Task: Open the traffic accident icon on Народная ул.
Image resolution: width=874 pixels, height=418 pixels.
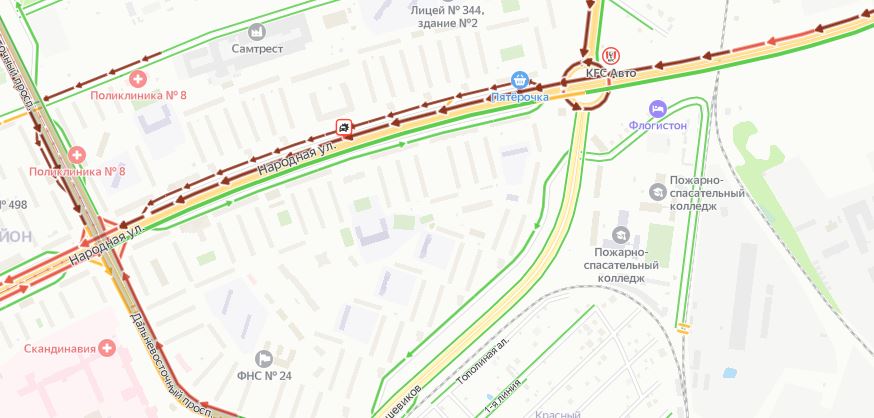Action: (344, 127)
